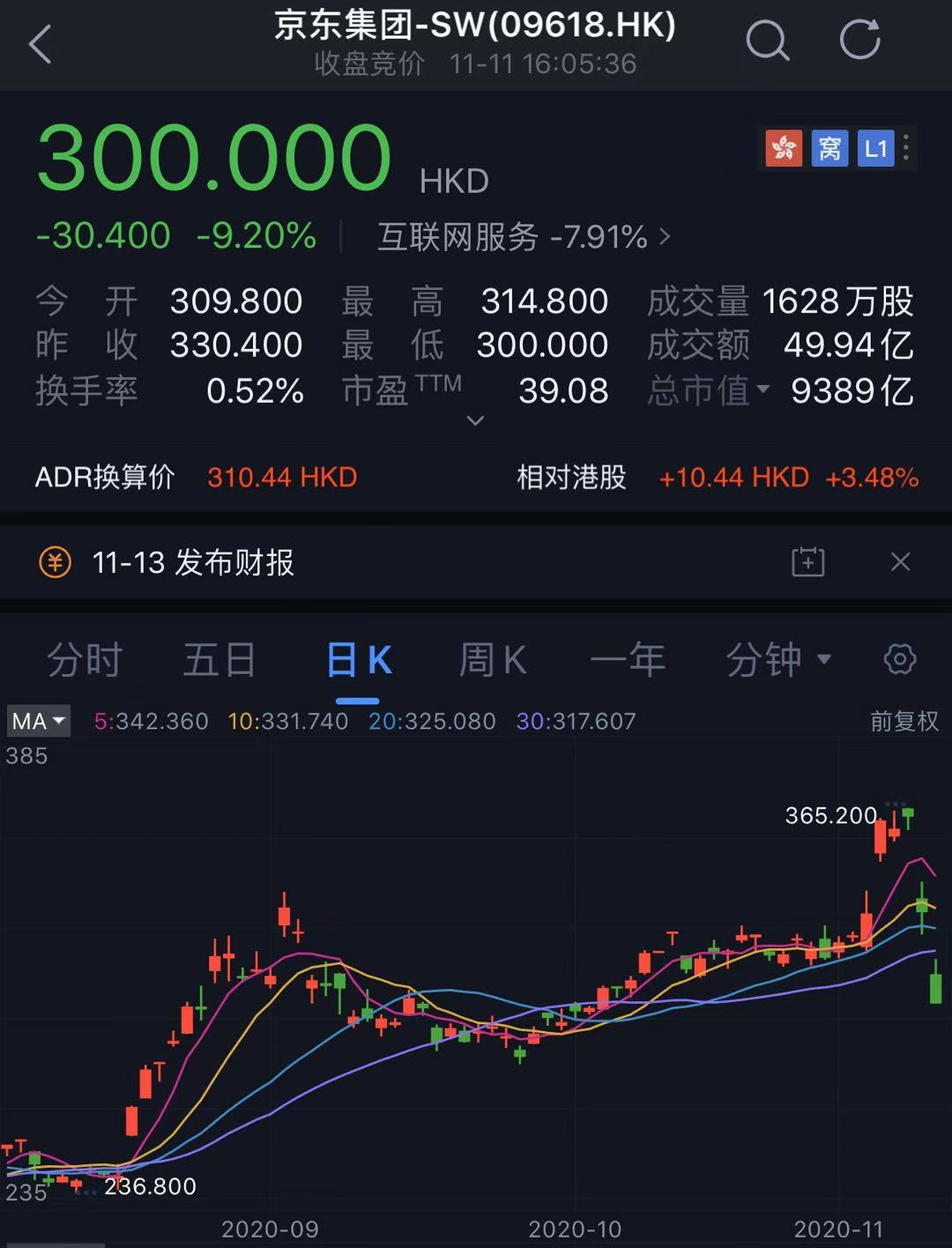Refresh the stock quote

click(859, 41)
